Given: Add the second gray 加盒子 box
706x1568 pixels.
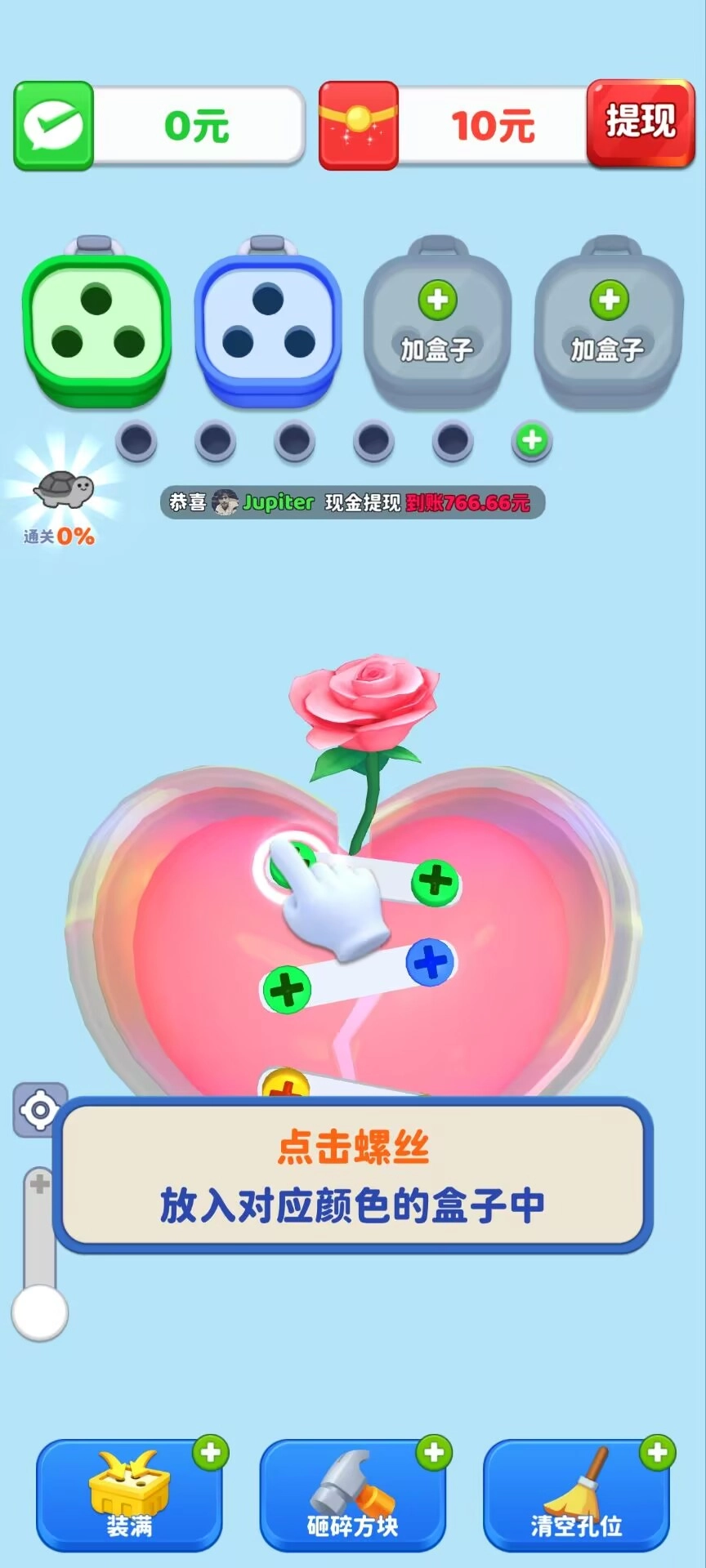Looking at the screenshot, I should click(x=609, y=322).
